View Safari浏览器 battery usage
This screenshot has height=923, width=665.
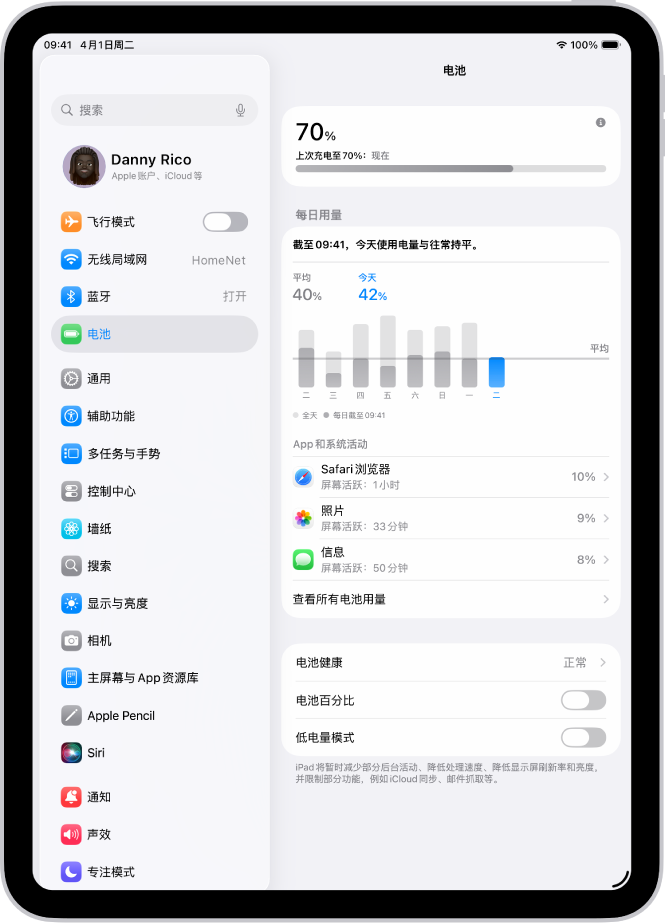(x=450, y=477)
